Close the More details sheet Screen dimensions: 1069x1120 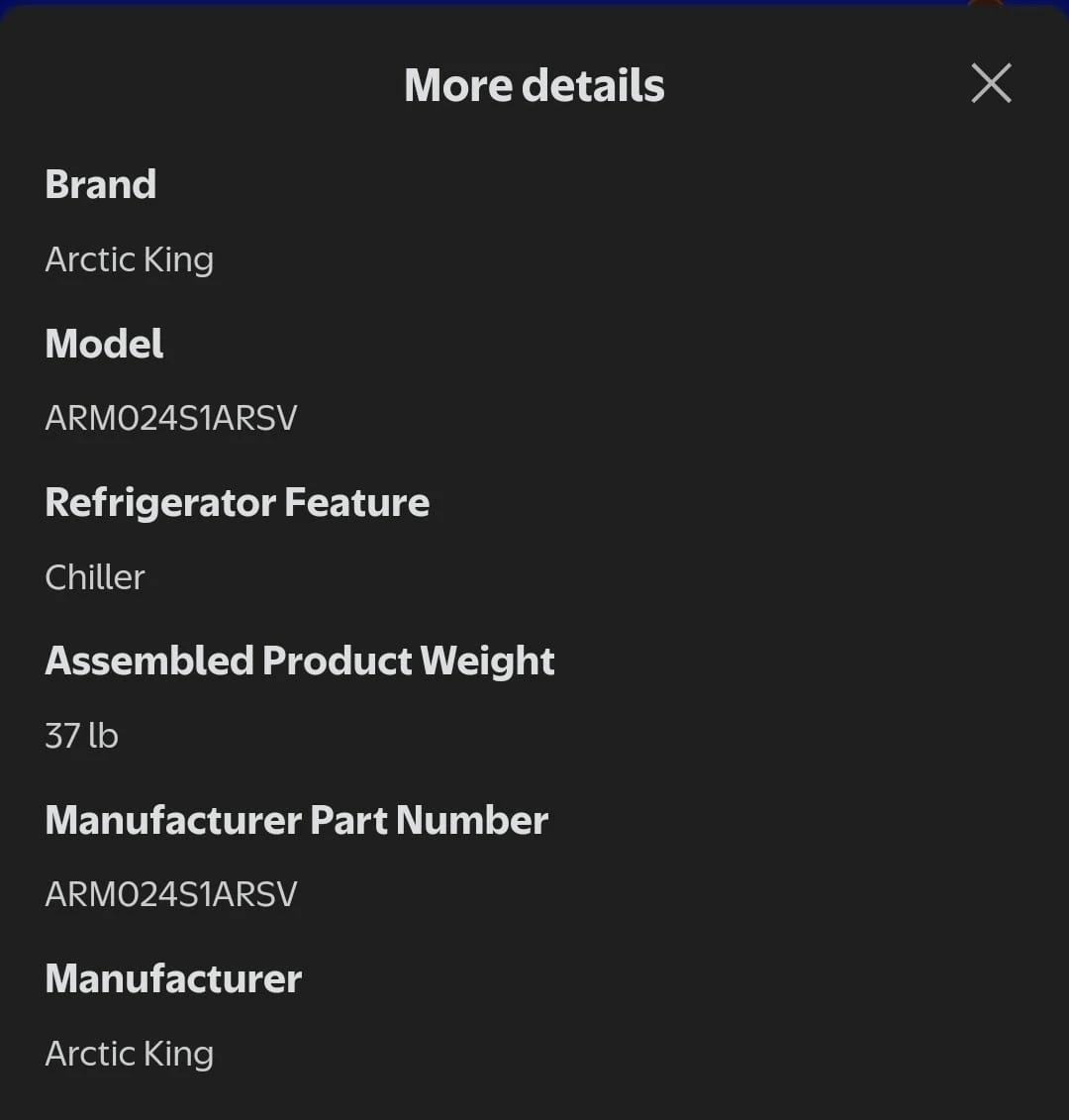coord(991,83)
